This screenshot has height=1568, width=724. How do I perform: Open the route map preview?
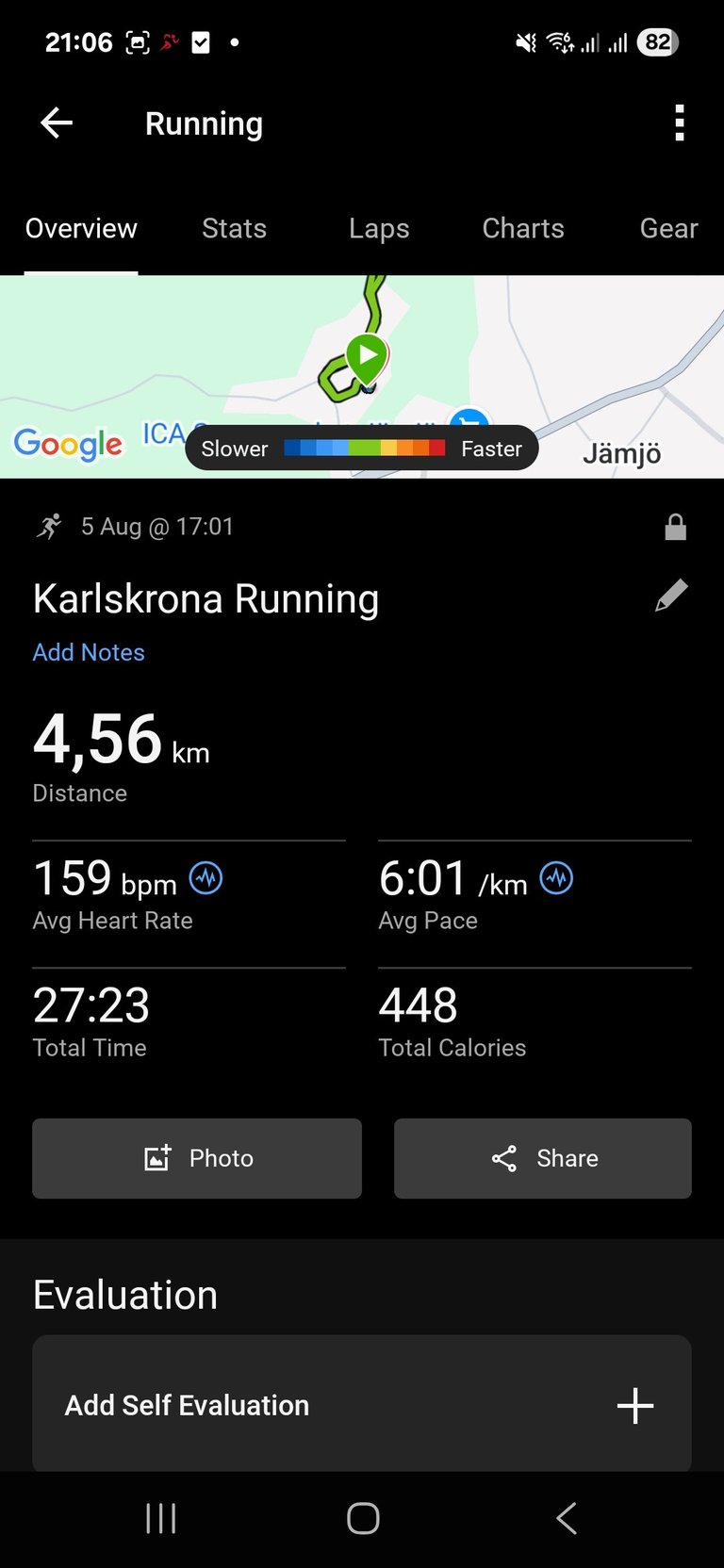[362, 377]
